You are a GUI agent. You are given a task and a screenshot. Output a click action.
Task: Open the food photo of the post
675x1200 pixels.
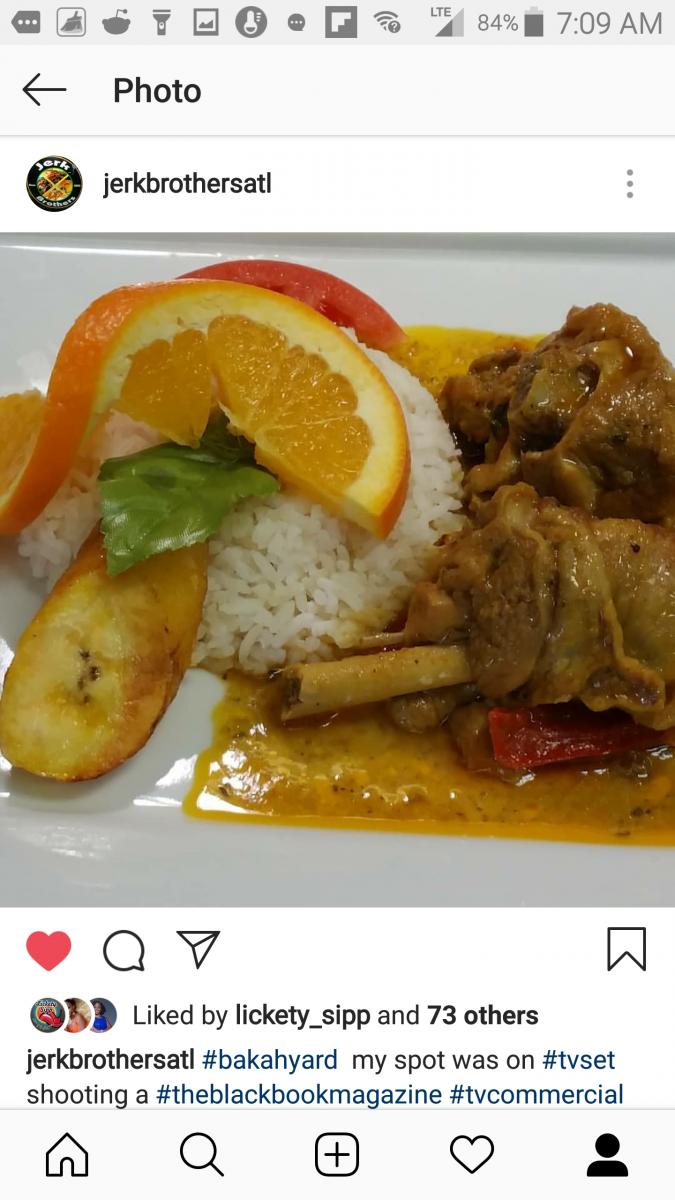[337, 570]
